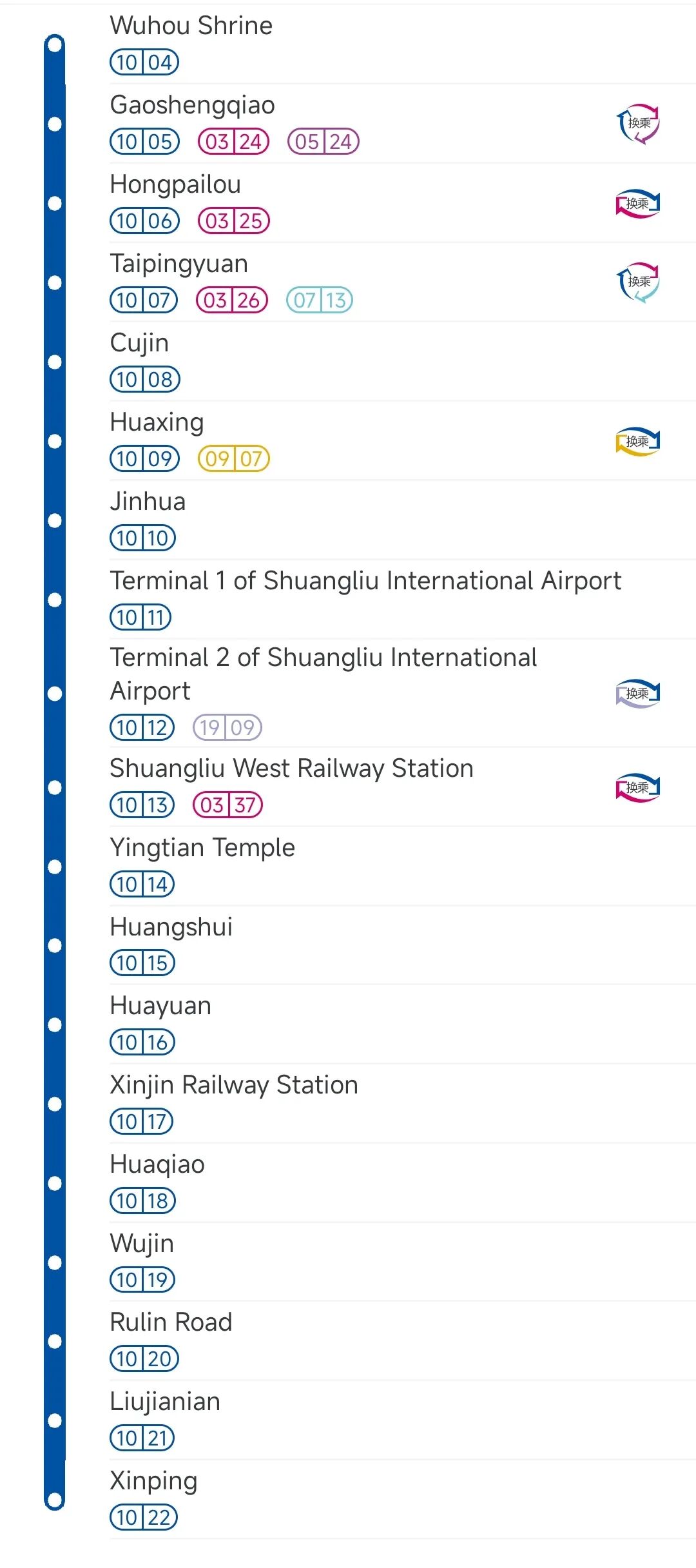
Task: Tap the transfer icon for Taipingyuan
Action: [638, 282]
